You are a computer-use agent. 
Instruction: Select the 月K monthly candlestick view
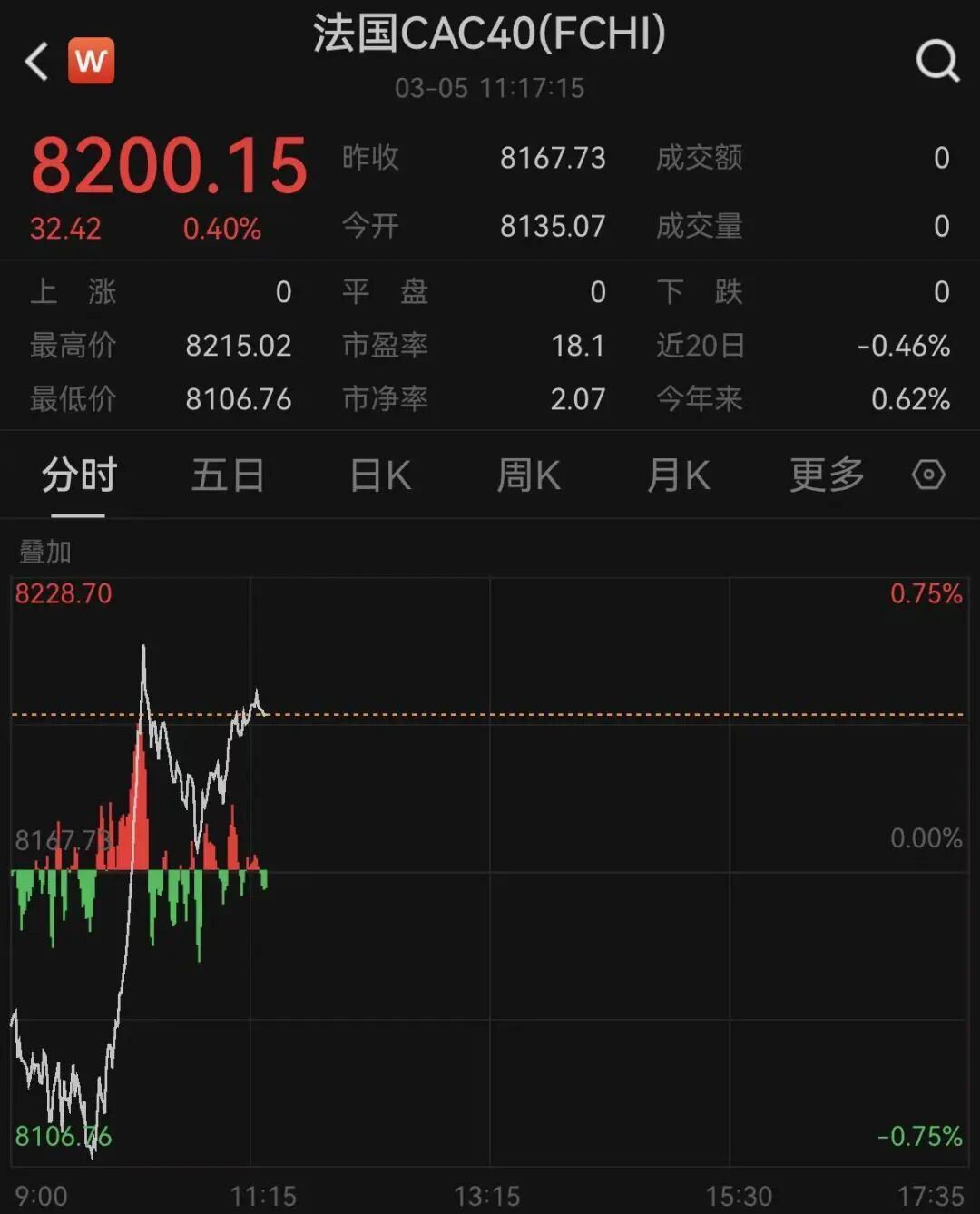(677, 474)
